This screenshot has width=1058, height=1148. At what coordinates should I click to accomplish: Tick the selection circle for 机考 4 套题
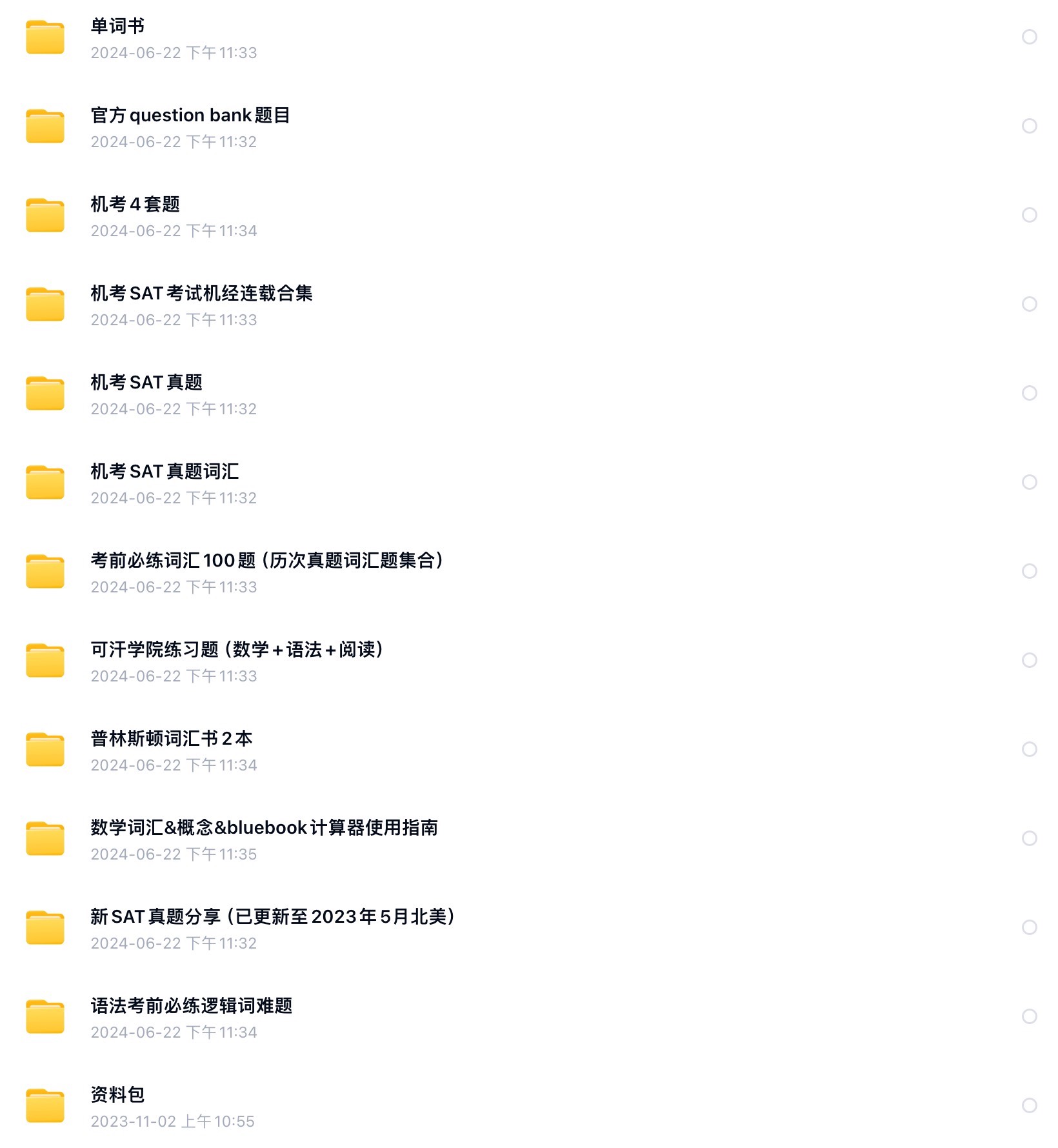click(1030, 215)
